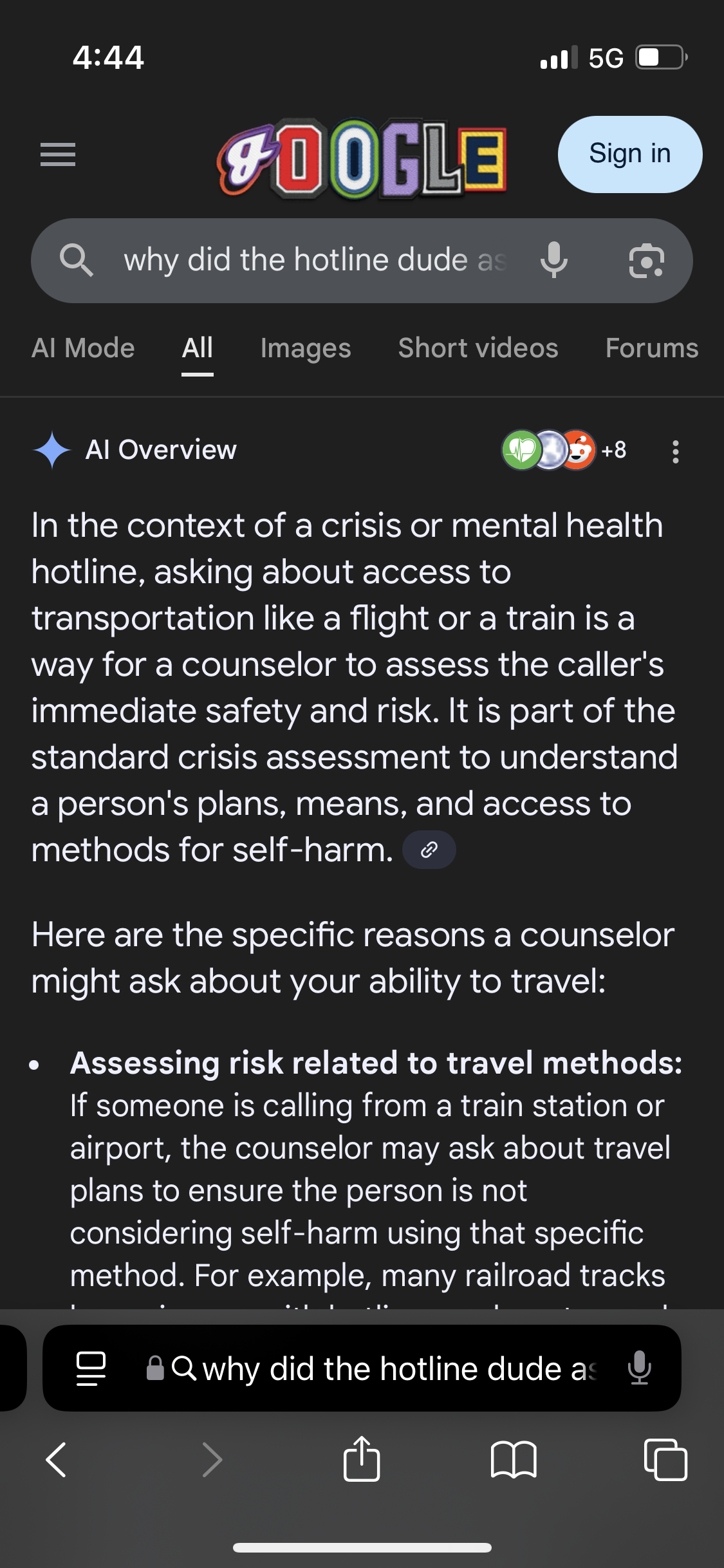The width and height of the screenshot is (724, 1568).
Task: Show open Safari tabs
Action: (665, 1459)
